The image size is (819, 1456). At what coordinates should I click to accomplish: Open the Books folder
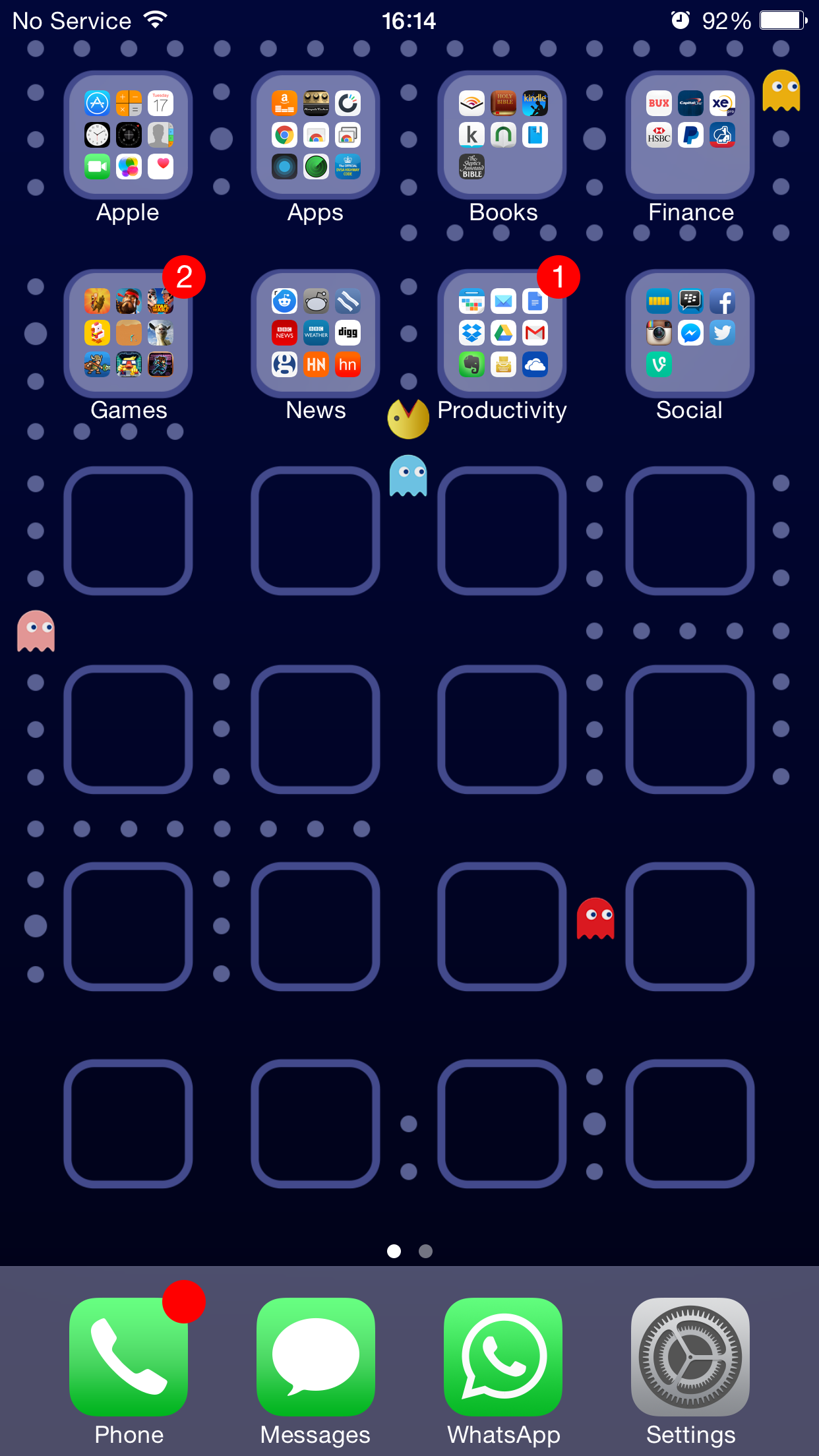pos(502,135)
